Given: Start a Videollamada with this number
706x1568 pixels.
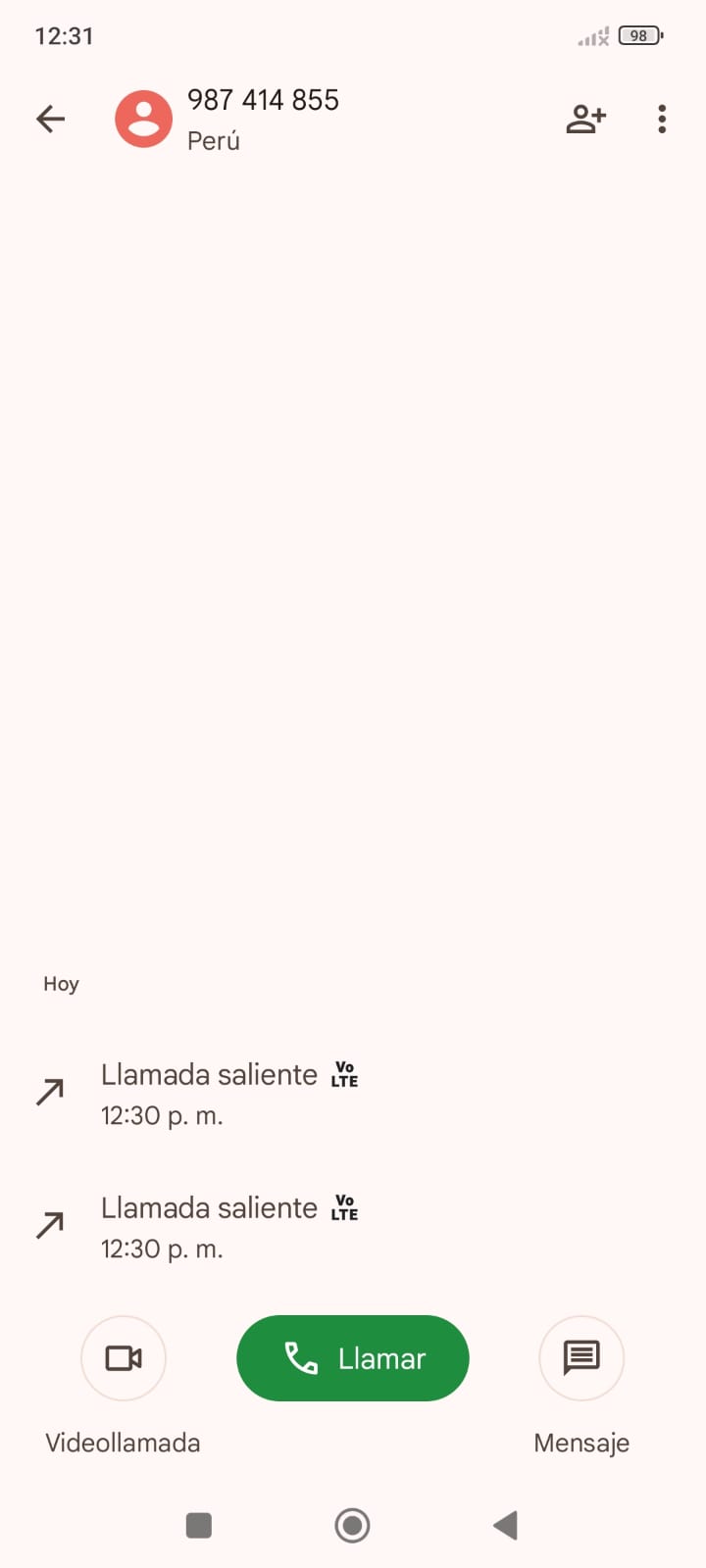Looking at the screenshot, I should 124,1358.
